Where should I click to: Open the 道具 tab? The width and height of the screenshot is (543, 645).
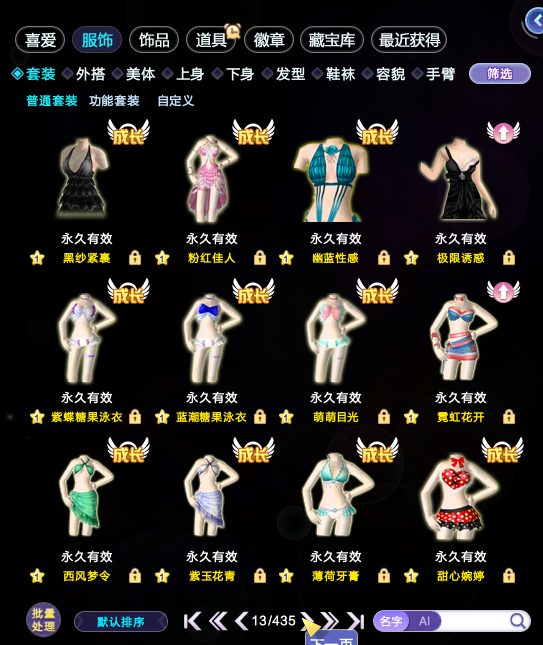pos(211,40)
